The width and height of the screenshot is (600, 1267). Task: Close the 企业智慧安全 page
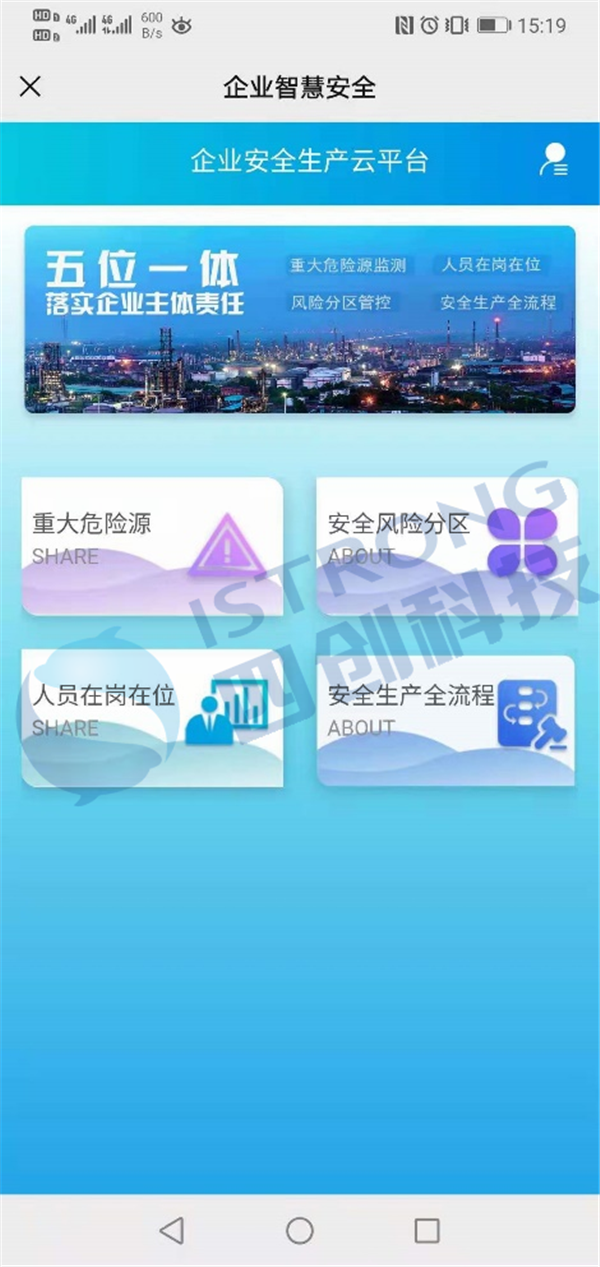point(31,87)
